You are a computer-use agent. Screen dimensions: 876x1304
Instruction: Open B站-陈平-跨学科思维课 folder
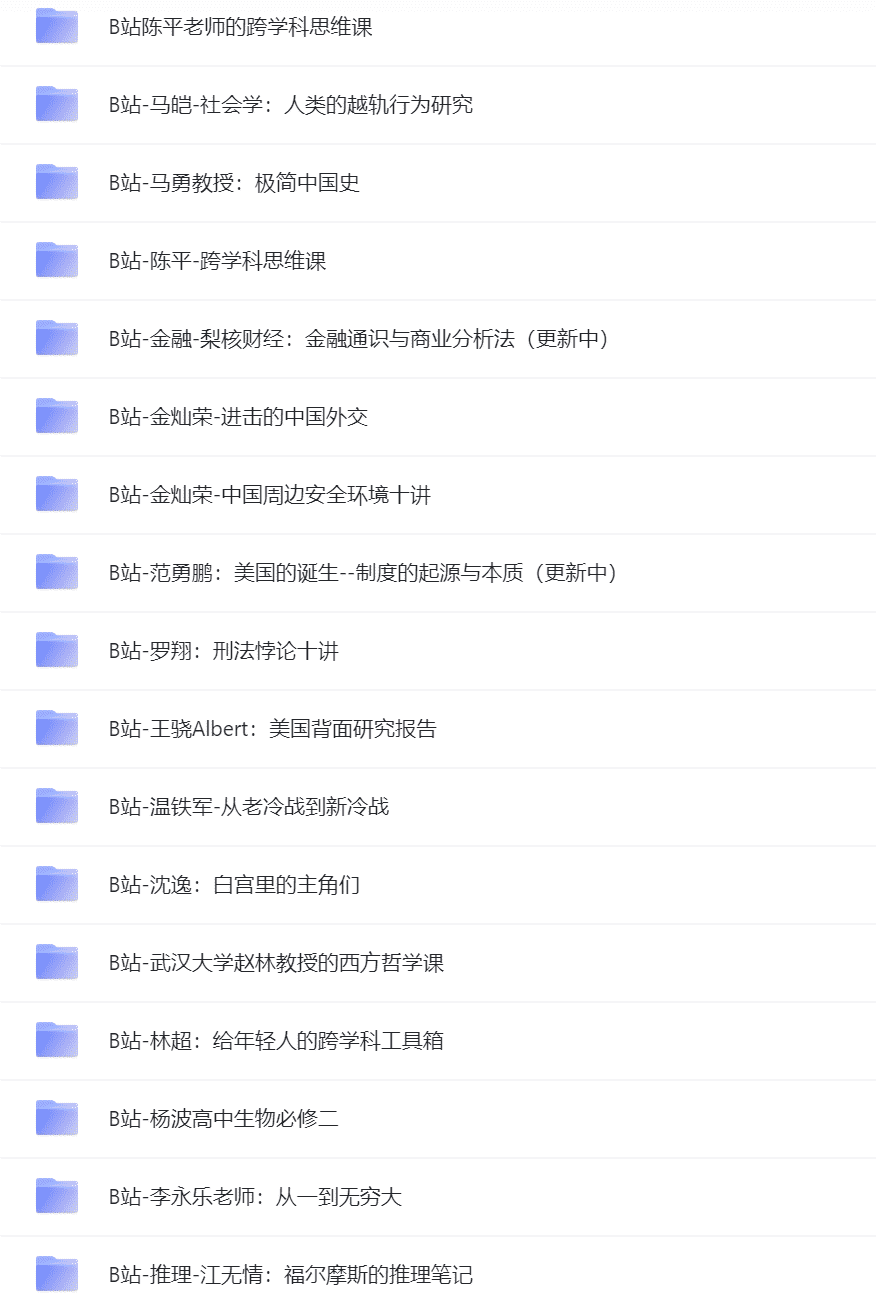[217, 261]
